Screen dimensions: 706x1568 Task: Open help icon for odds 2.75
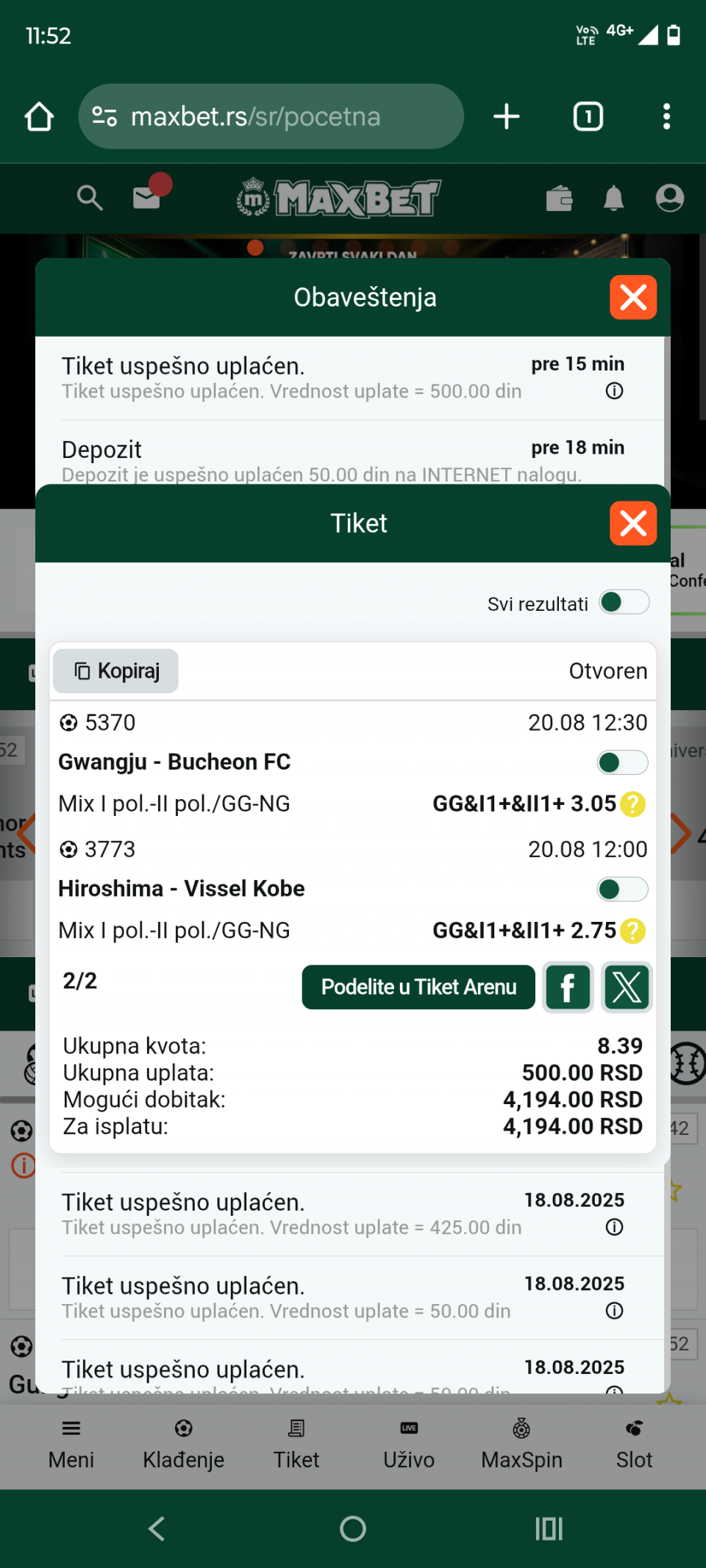tap(632, 931)
